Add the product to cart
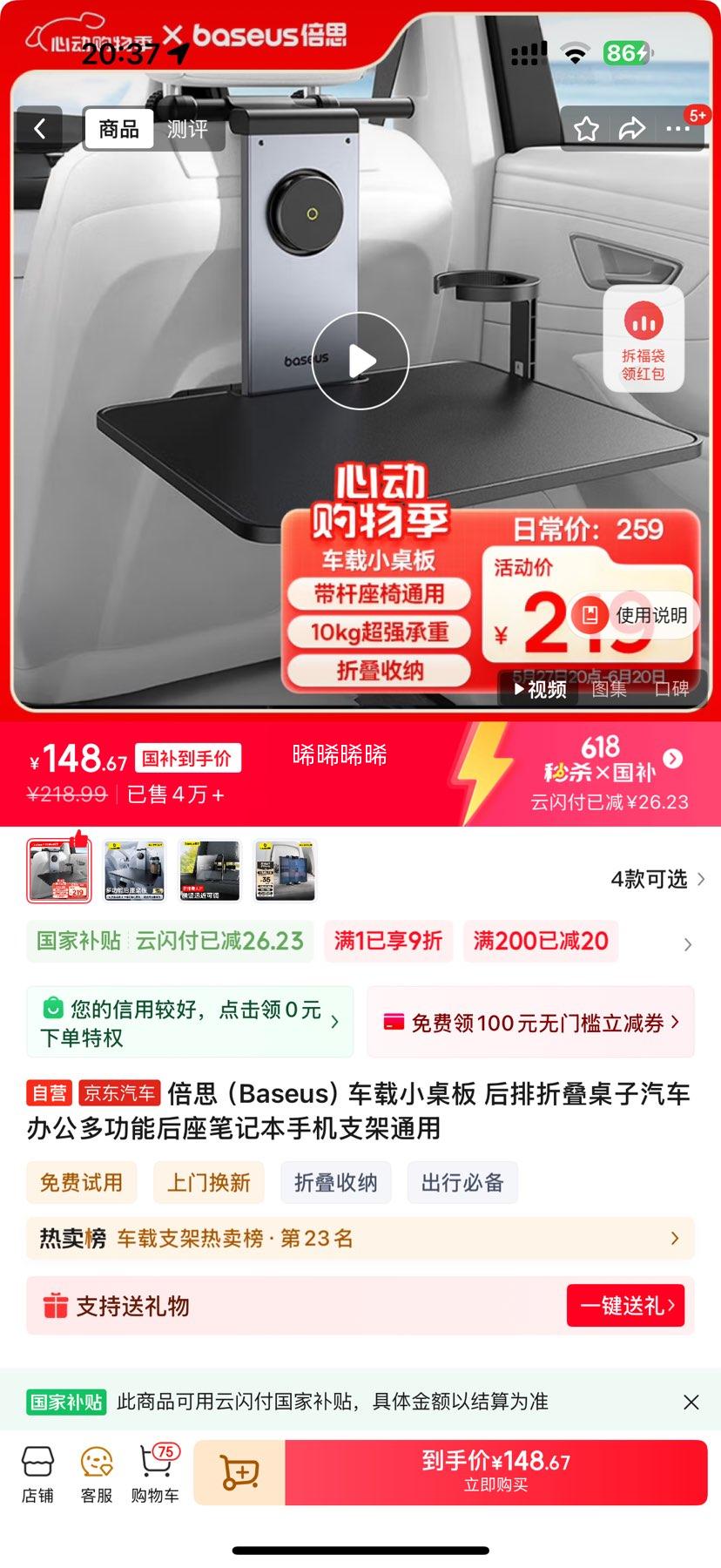The height and width of the screenshot is (1568, 721). [x=239, y=1473]
